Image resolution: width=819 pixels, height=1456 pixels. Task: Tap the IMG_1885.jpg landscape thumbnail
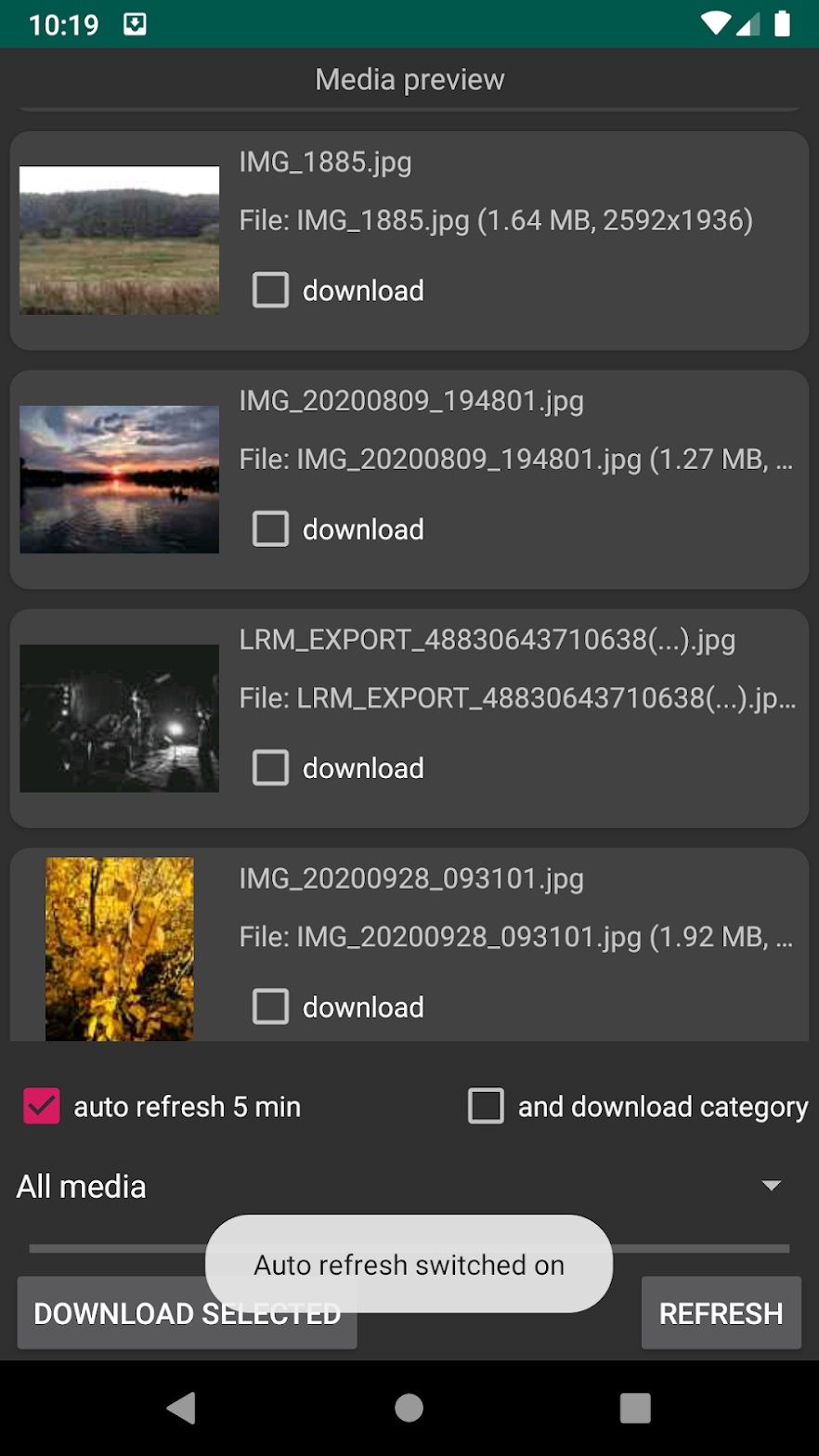click(119, 240)
